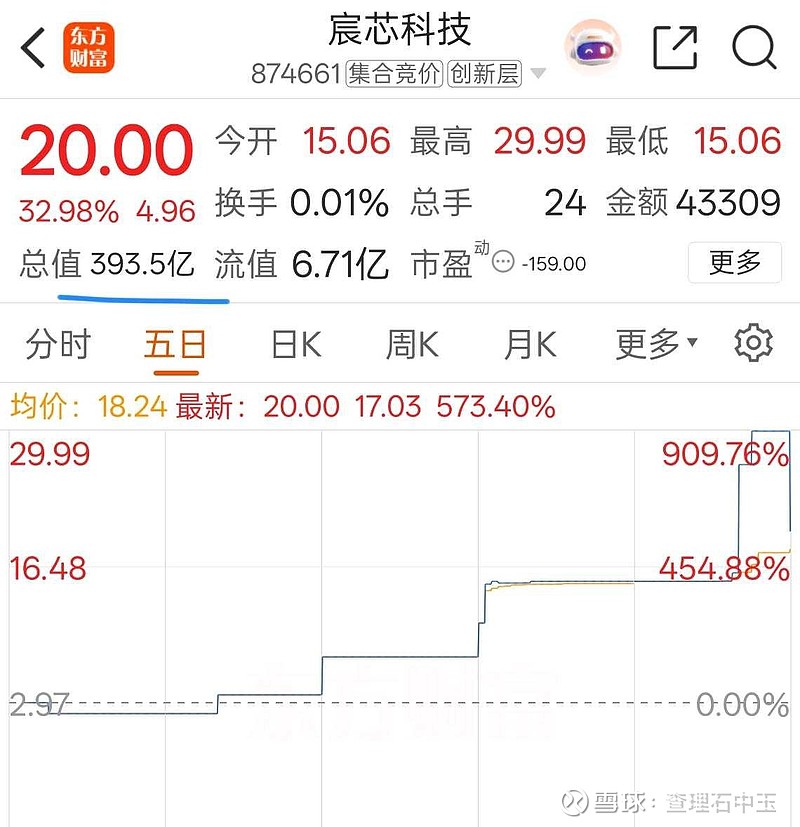Open the 月K monthly chart tab
The width and height of the screenshot is (800, 827).
click(x=527, y=343)
